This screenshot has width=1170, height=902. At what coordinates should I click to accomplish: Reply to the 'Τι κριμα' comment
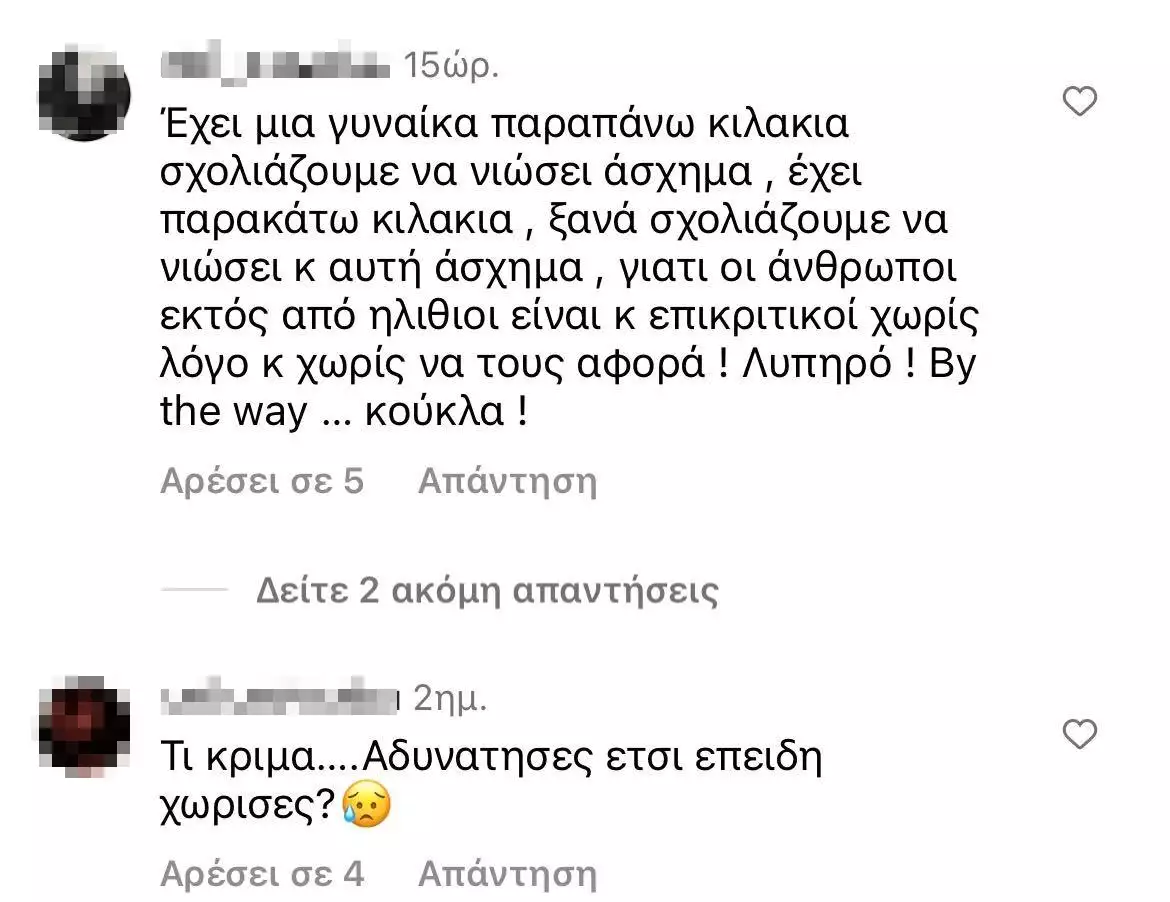[x=507, y=875]
